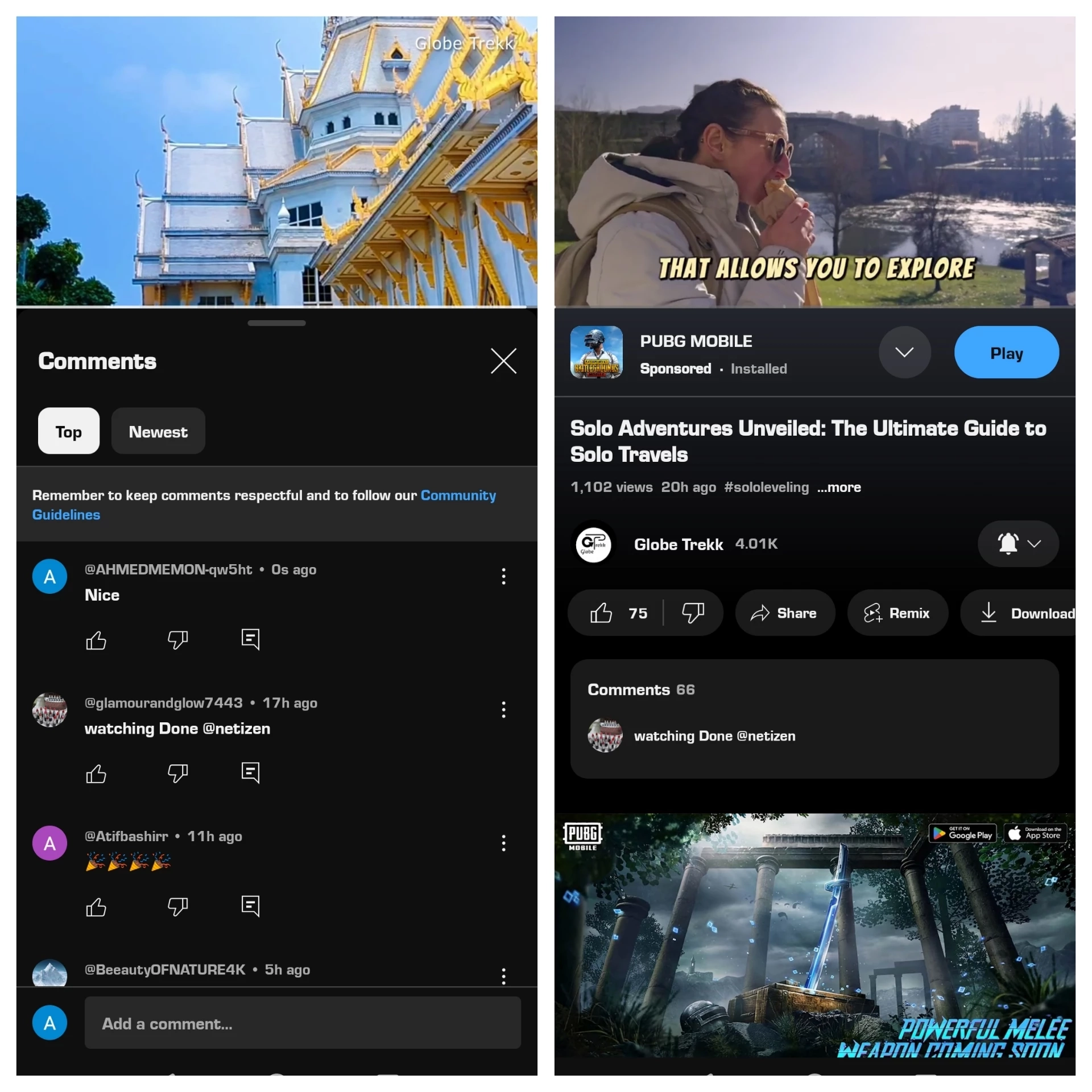
Task: Open the notification bell dropdown for Globe Trekk
Action: (1018, 544)
